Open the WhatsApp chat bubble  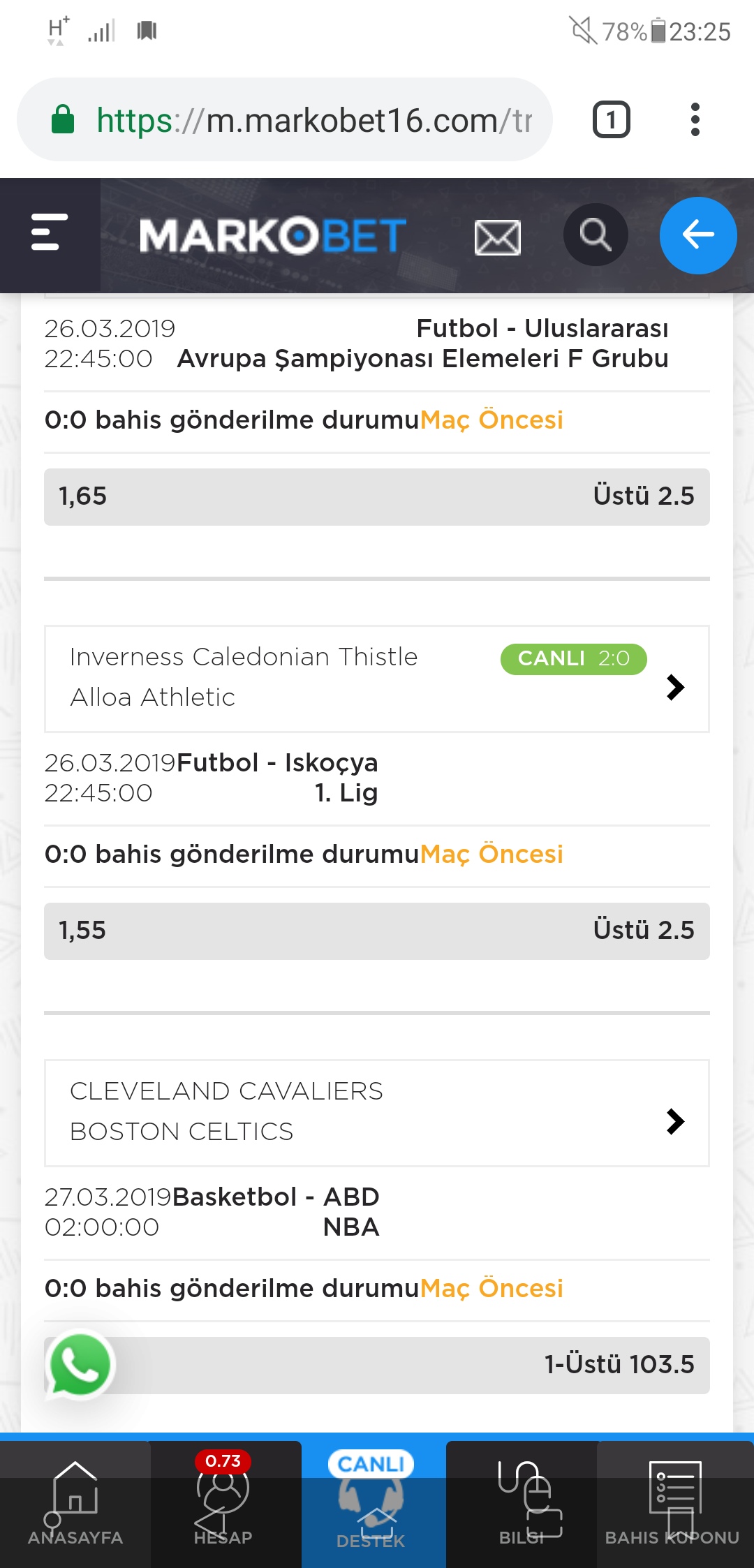[80, 1364]
